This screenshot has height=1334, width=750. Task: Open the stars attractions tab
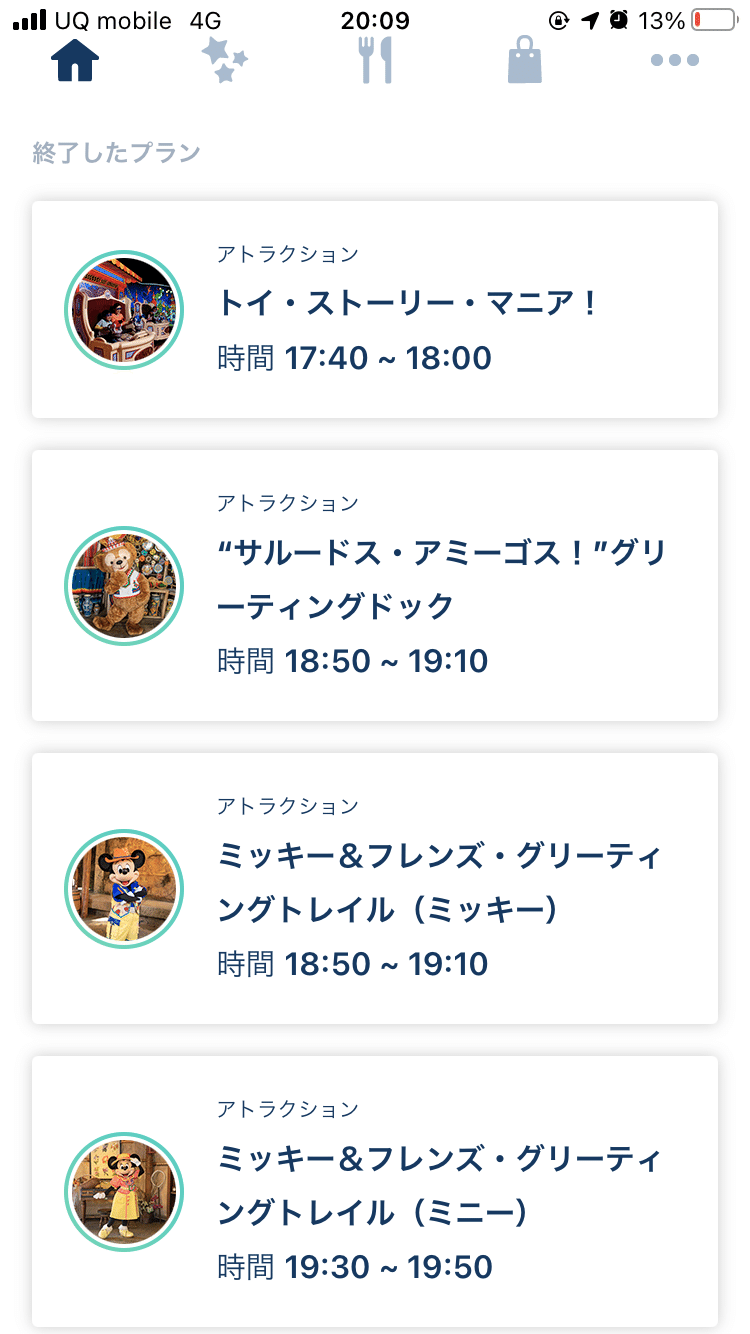coord(225,61)
